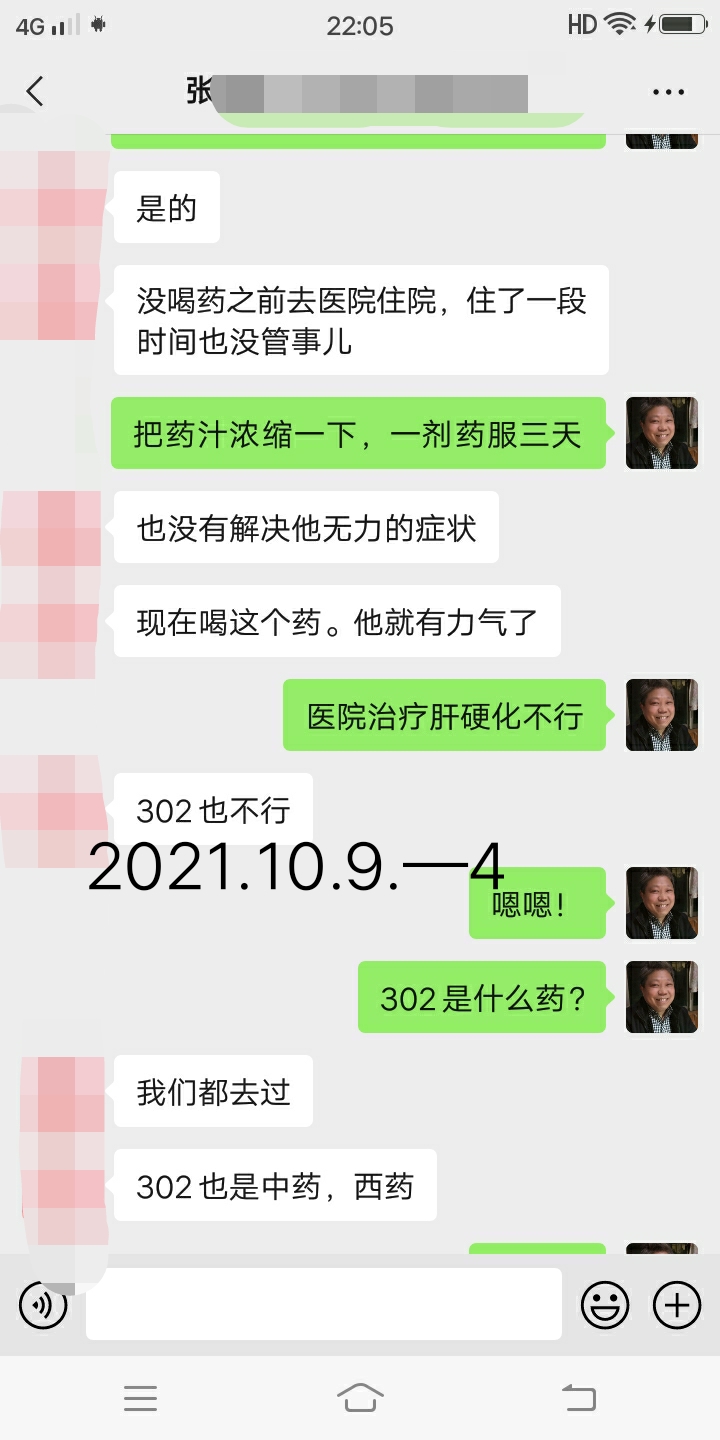Open sender profile beside '医院治疗肝硬化不行'
720x1440 pixels.
tap(661, 715)
